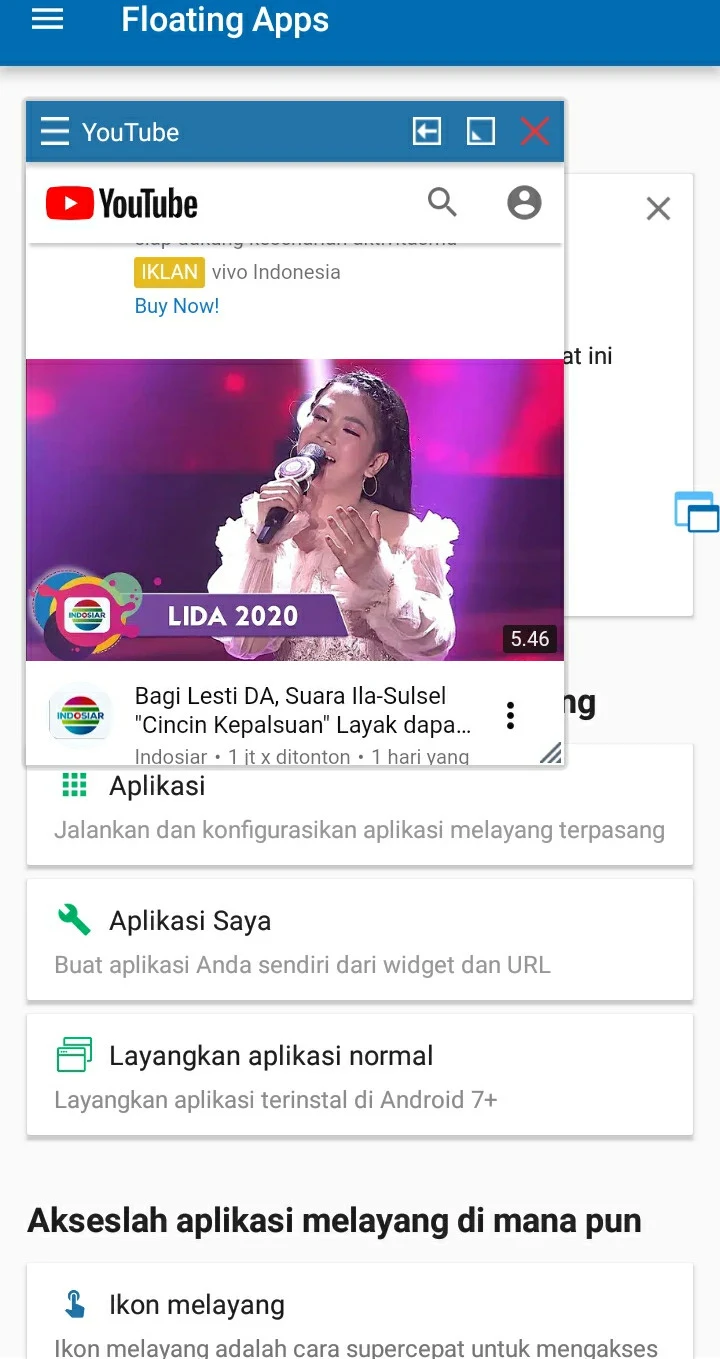The height and width of the screenshot is (1359, 720).
Task: Dismiss the card behind the window
Action: (x=658, y=209)
